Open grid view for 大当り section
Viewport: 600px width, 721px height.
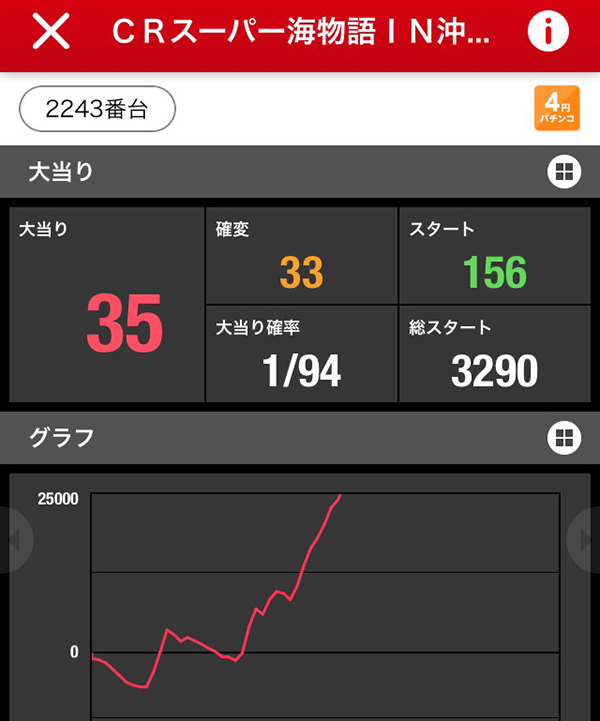point(564,172)
